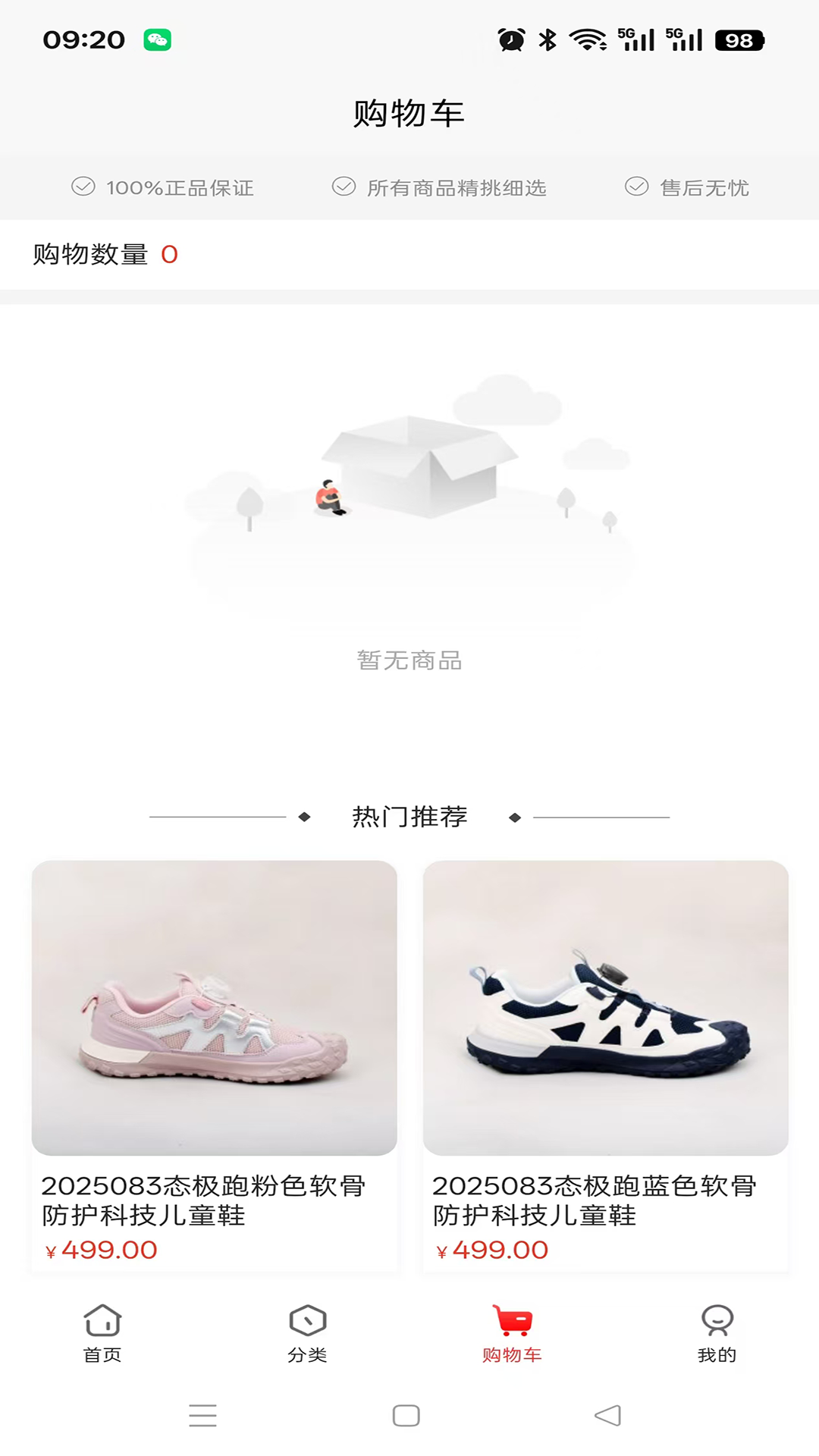Tap the WeChat icon in the status bar
The height and width of the screenshot is (1456, 819).
tap(157, 39)
